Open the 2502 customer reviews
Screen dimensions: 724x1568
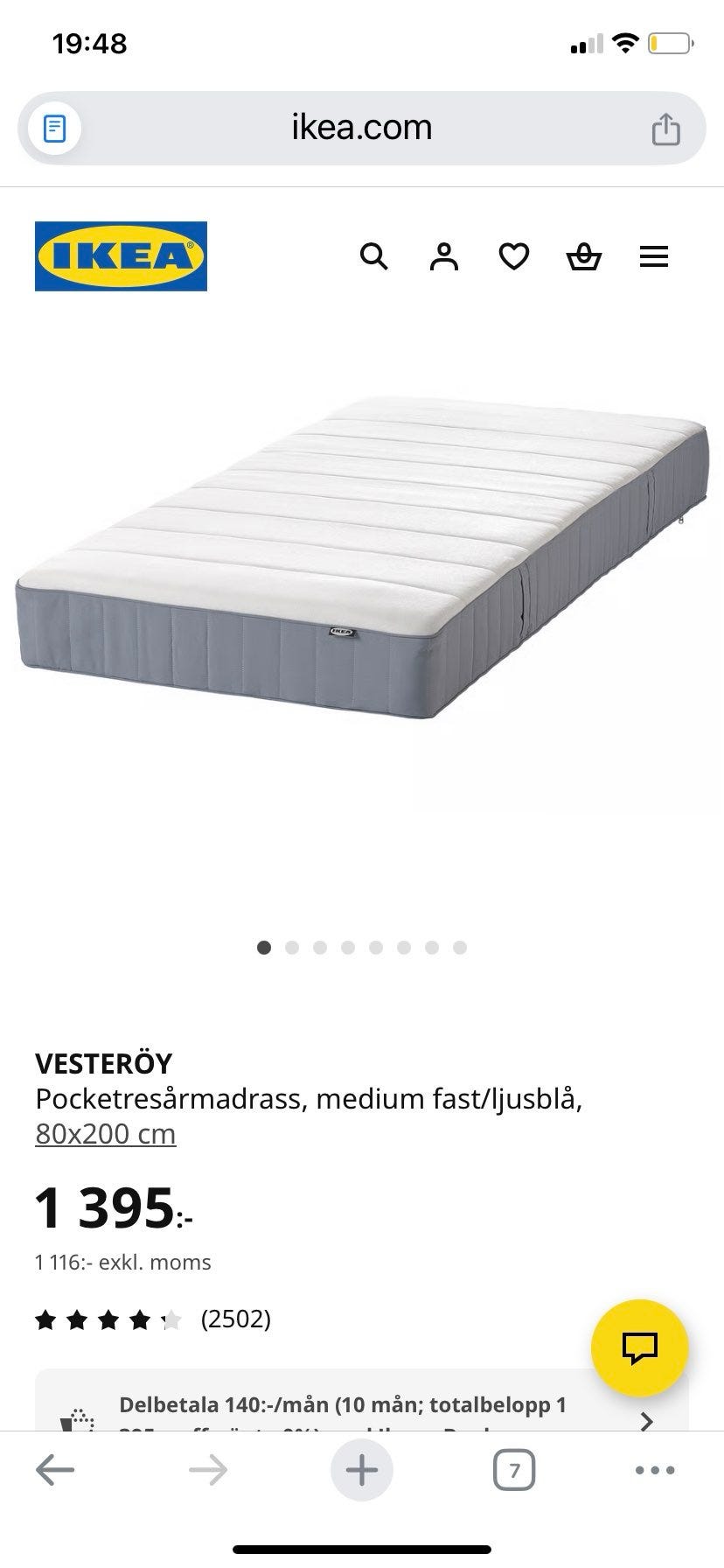click(235, 1319)
